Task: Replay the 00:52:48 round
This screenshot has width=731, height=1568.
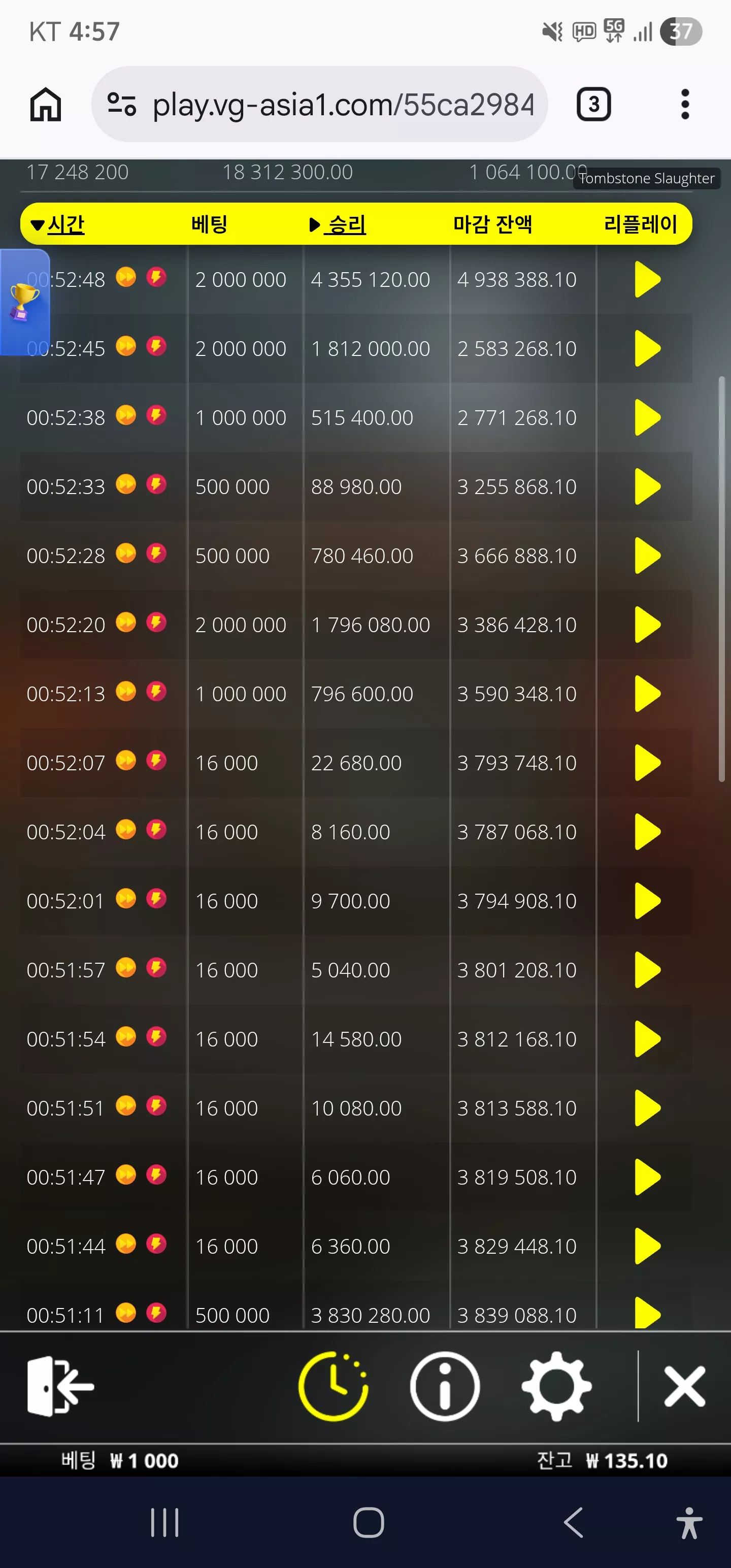Action: [647, 279]
